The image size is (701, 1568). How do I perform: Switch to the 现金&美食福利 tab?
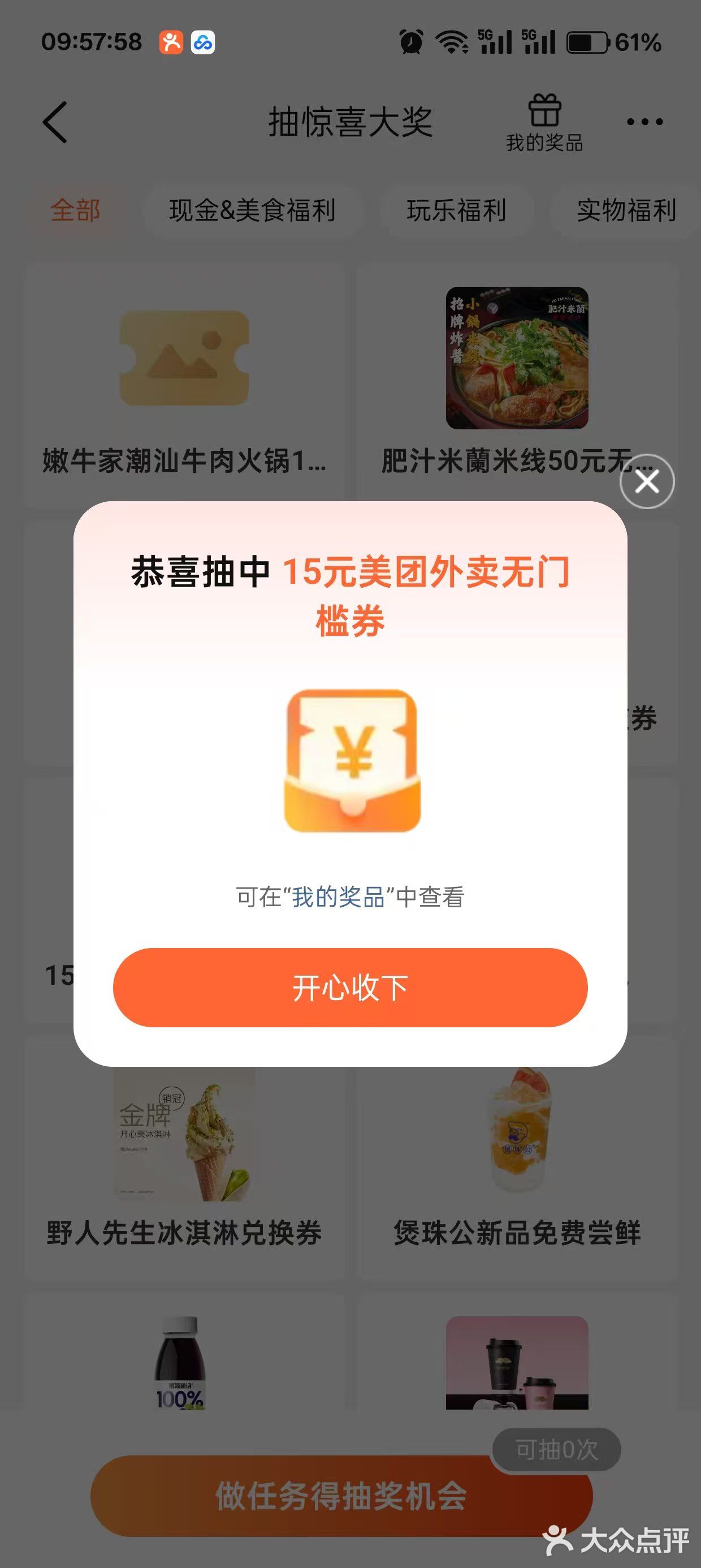pos(252,210)
